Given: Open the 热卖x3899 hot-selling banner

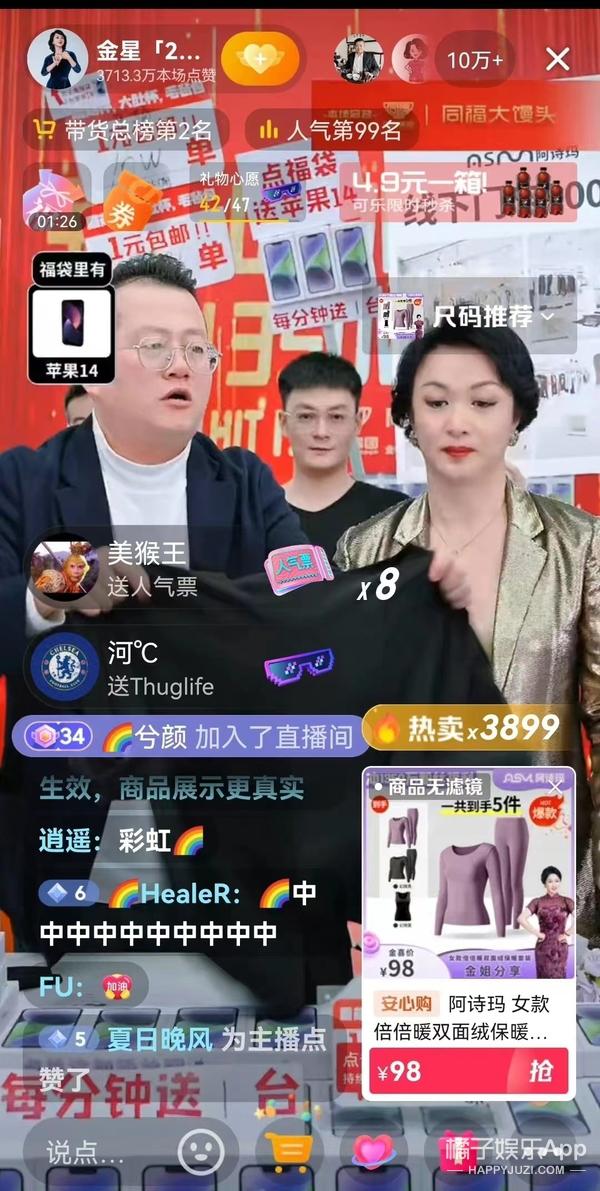Looking at the screenshot, I should [x=470, y=728].
